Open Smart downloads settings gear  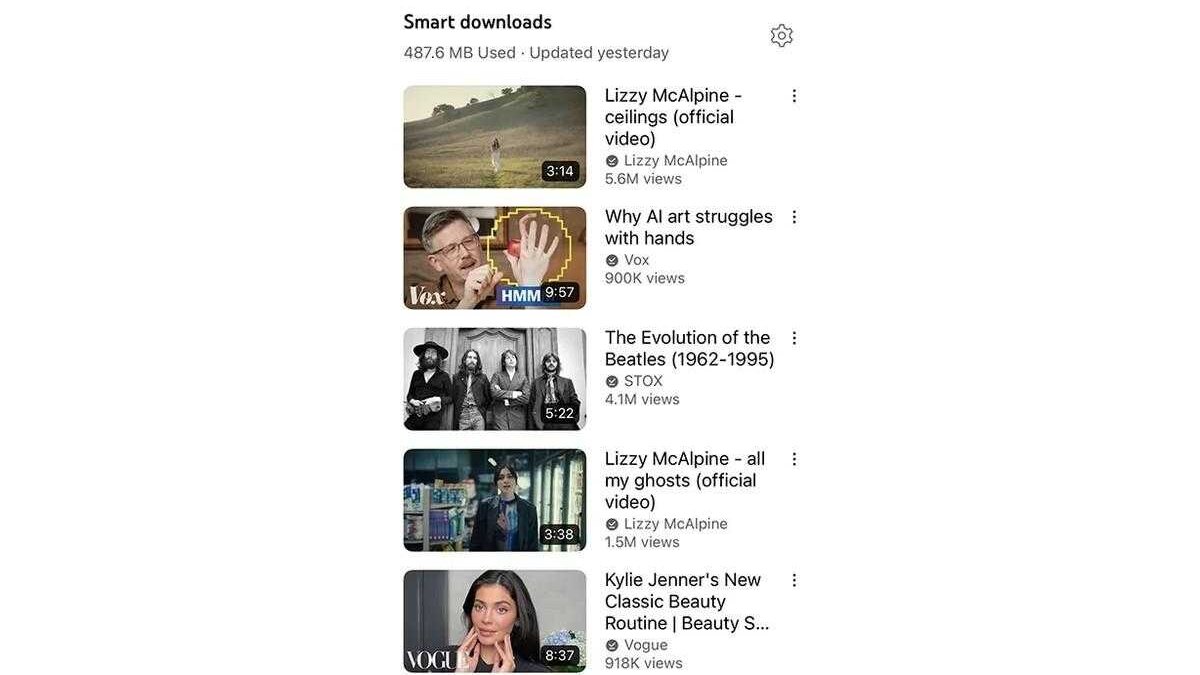click(x=781, y=36)
